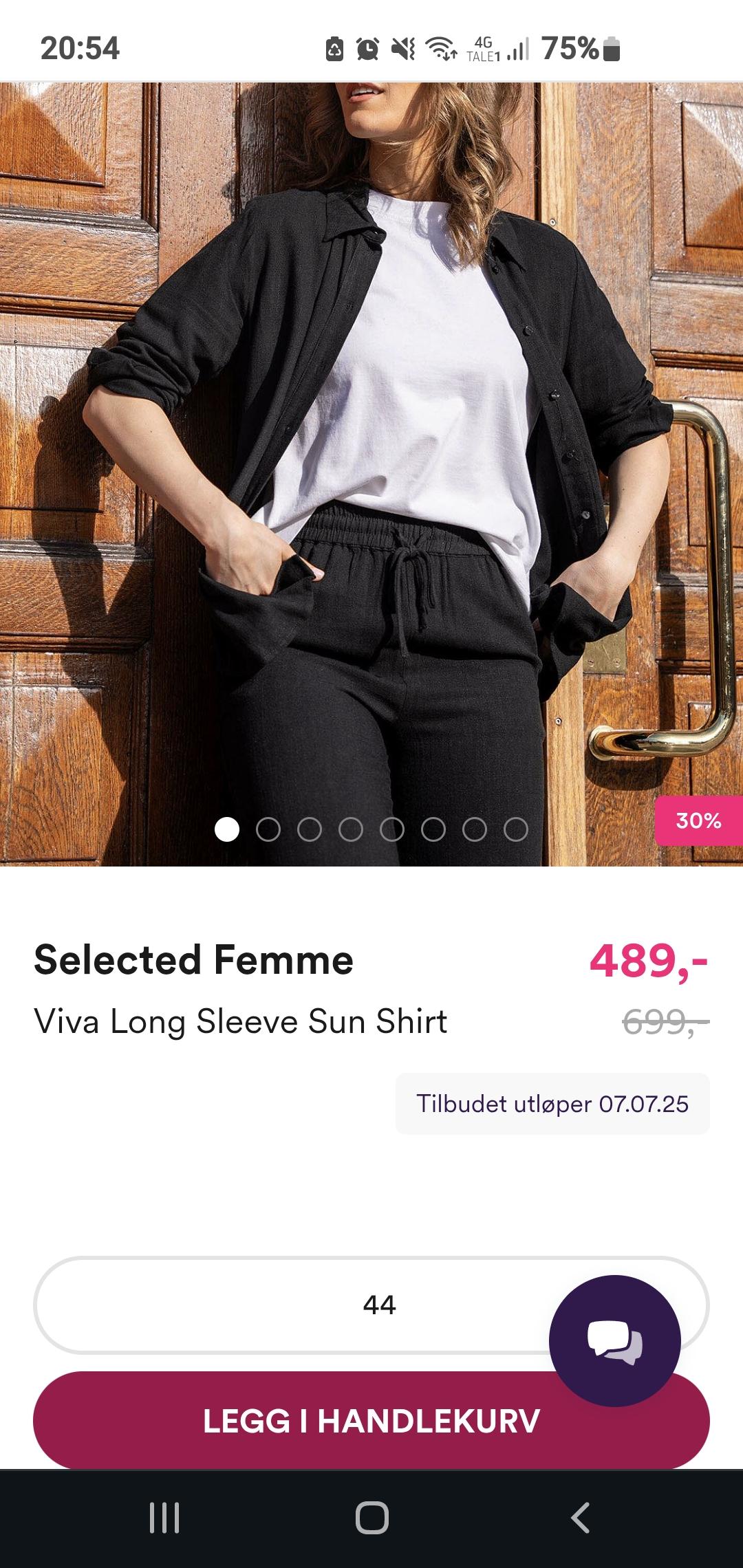The image size is (743, 1568).
Task: Open the product photo of the black shirt
Action: coord(371,474)
